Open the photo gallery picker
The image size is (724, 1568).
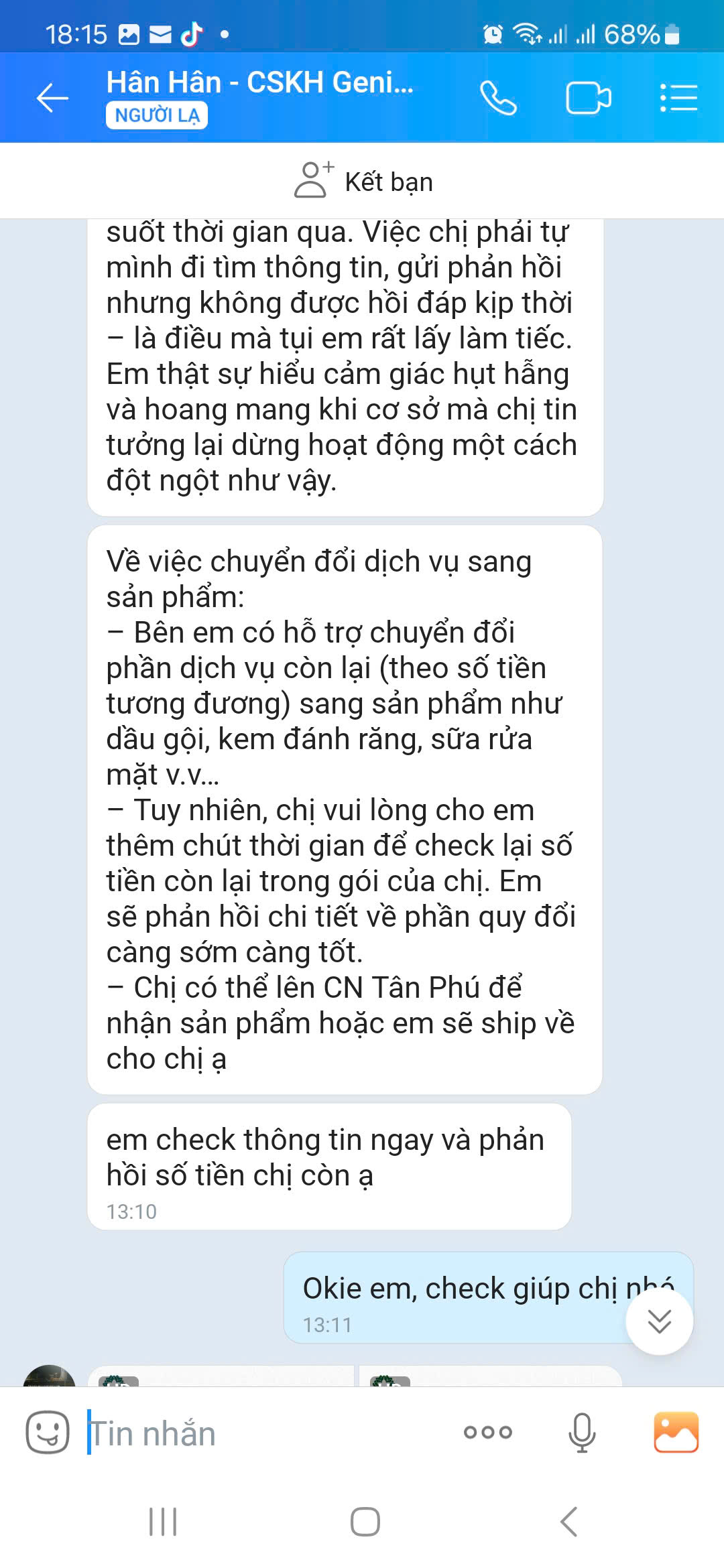pos(676,1432)
